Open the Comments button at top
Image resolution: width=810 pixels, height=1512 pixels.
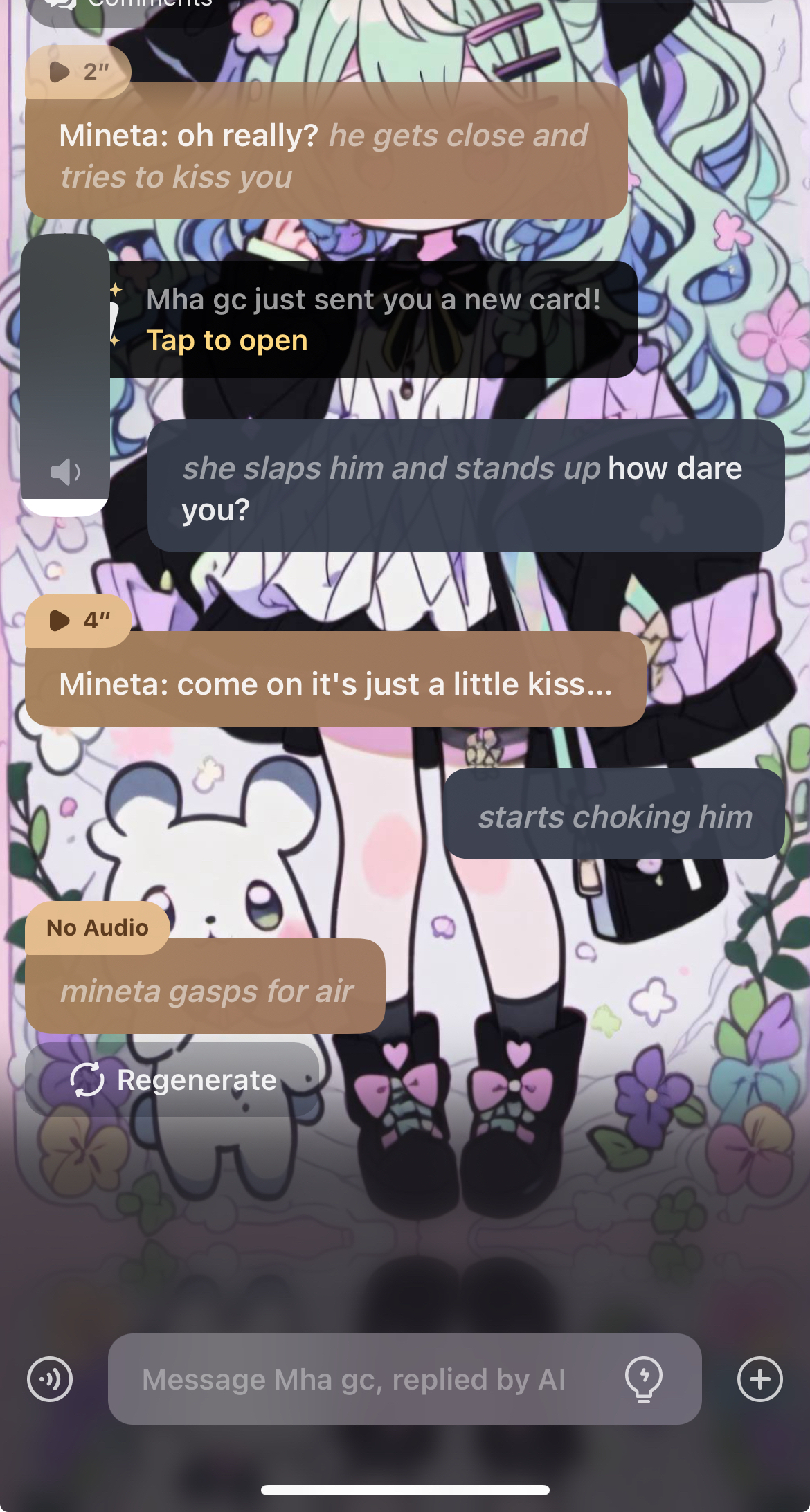(132, 6)
